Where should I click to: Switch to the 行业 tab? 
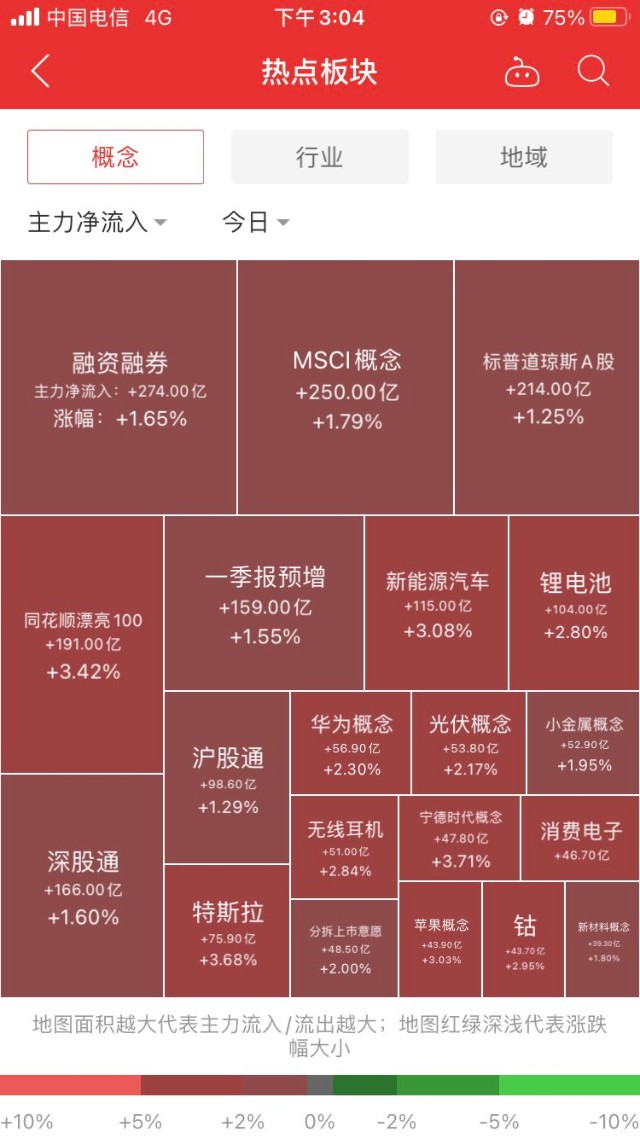tap(319, 157)
